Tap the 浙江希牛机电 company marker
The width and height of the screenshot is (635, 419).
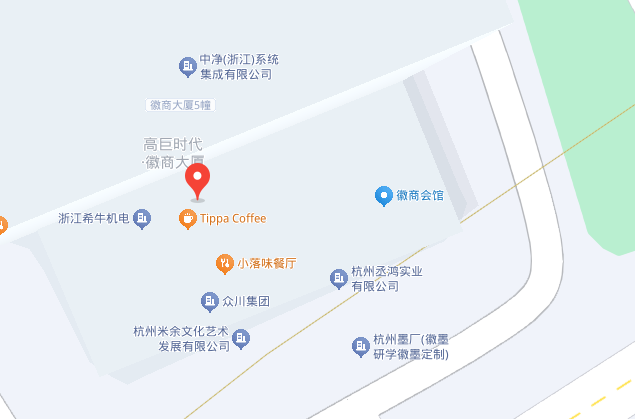pos(143,218)
